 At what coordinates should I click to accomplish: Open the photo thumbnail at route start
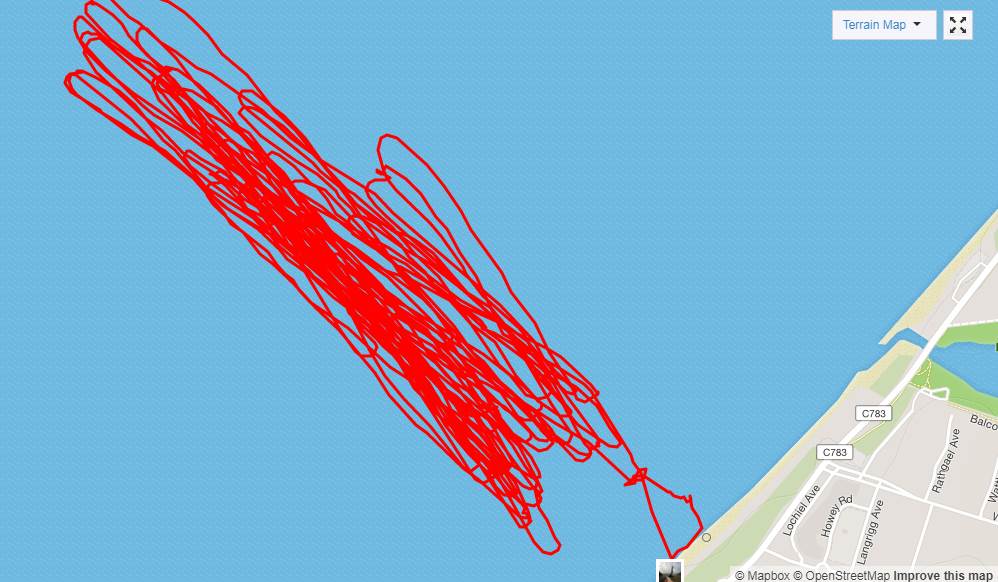[669, 571]
